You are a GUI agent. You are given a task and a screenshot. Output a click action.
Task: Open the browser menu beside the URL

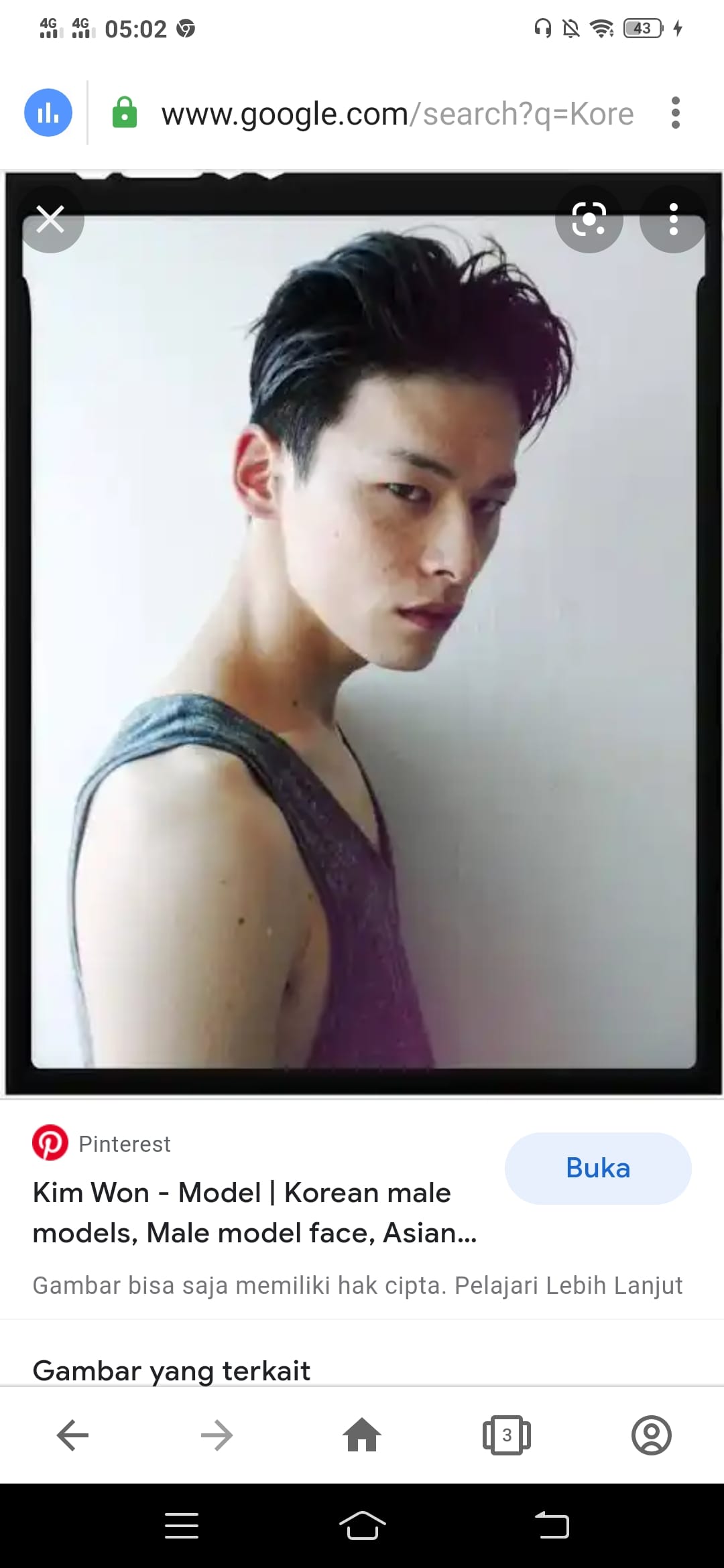click(x=676, y=113)
